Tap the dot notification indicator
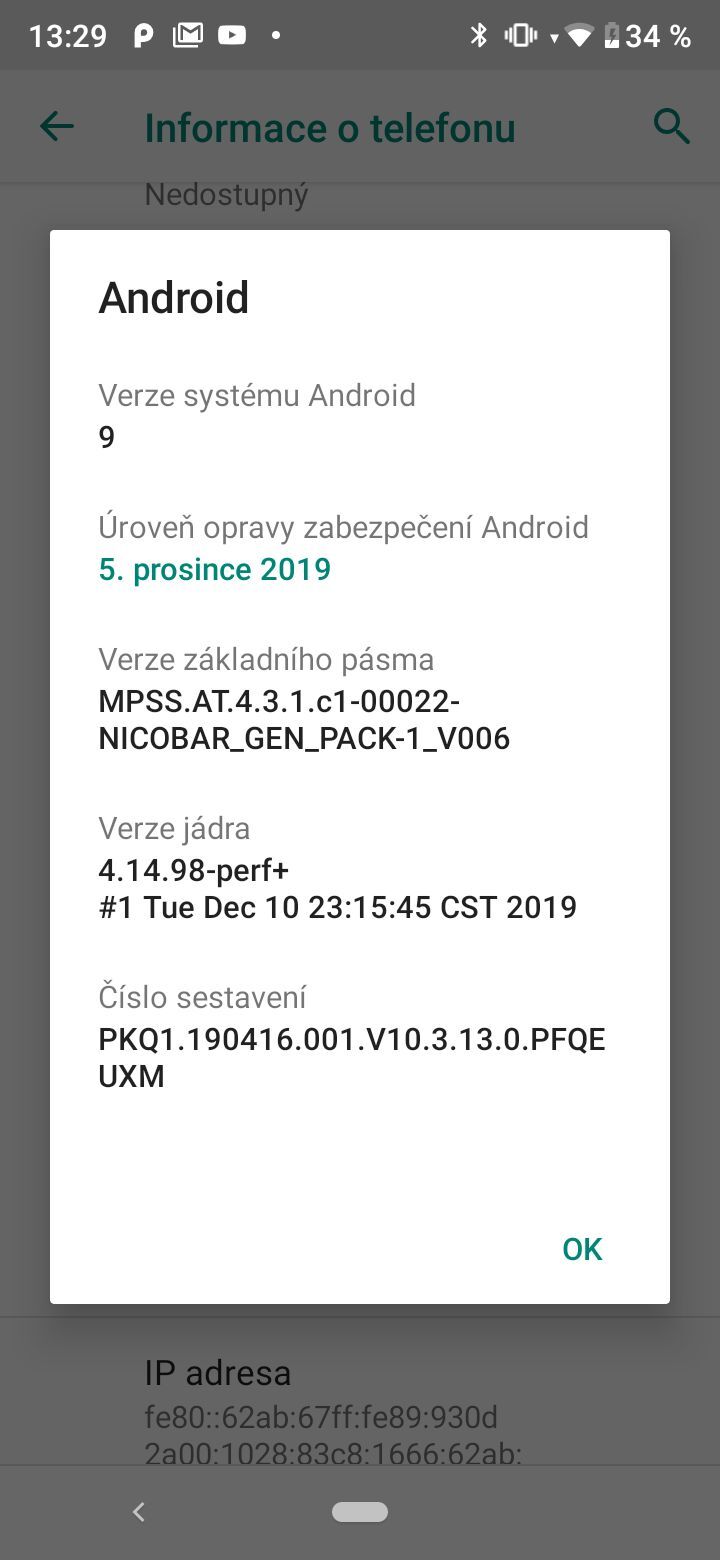The image size is (720, 1560). [276, 36]
